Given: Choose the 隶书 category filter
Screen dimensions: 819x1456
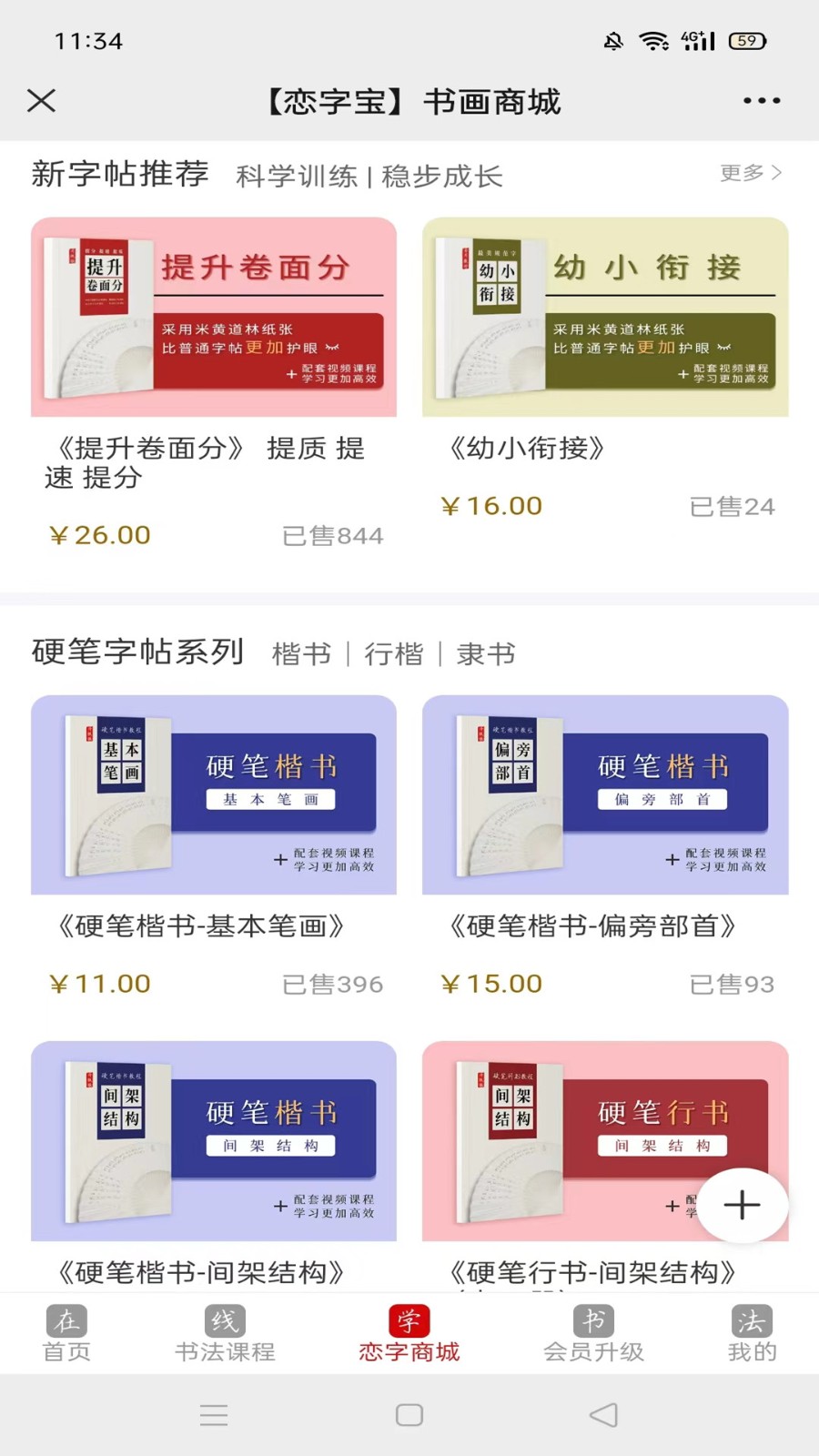Looking at the screenshot, I should point(485,653).
